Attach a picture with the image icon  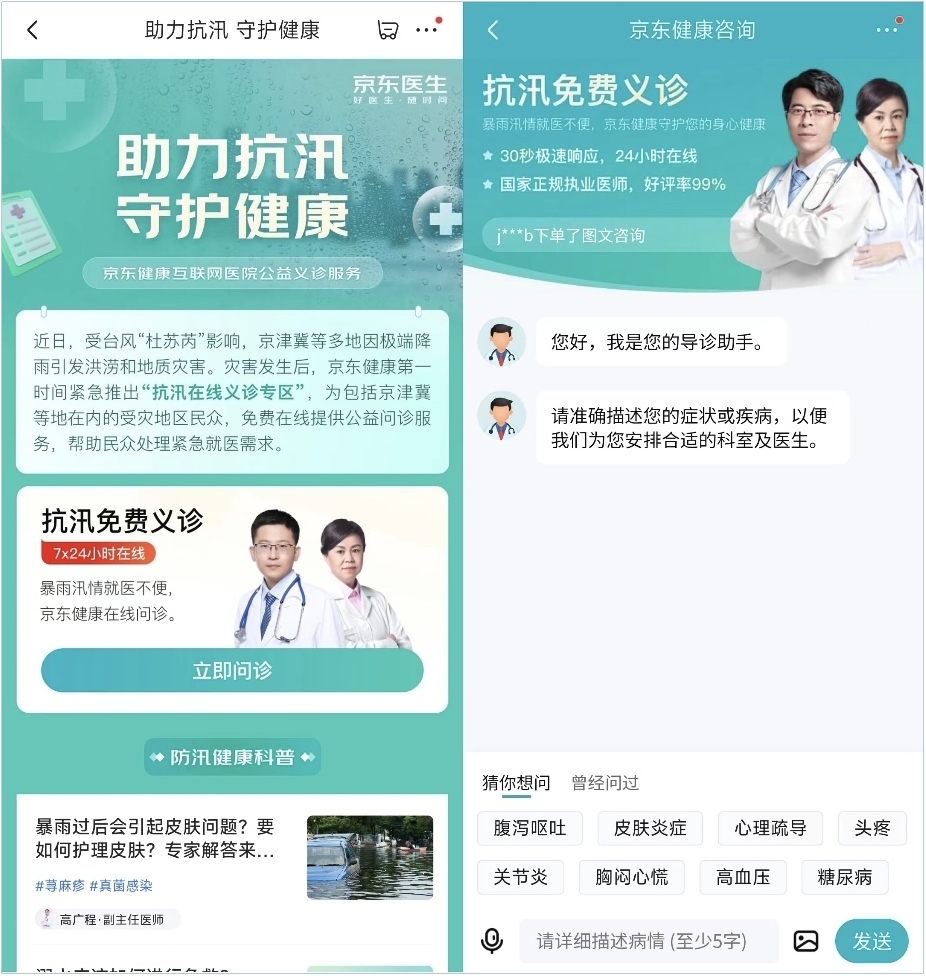point(806,941)
